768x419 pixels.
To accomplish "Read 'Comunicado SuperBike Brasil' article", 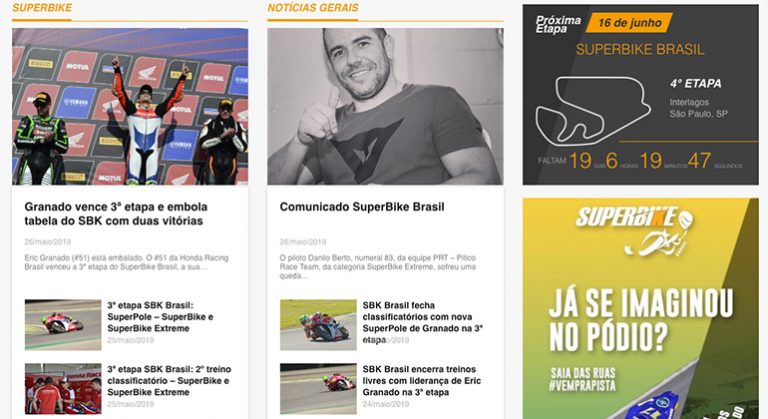I will click(362, 207).
